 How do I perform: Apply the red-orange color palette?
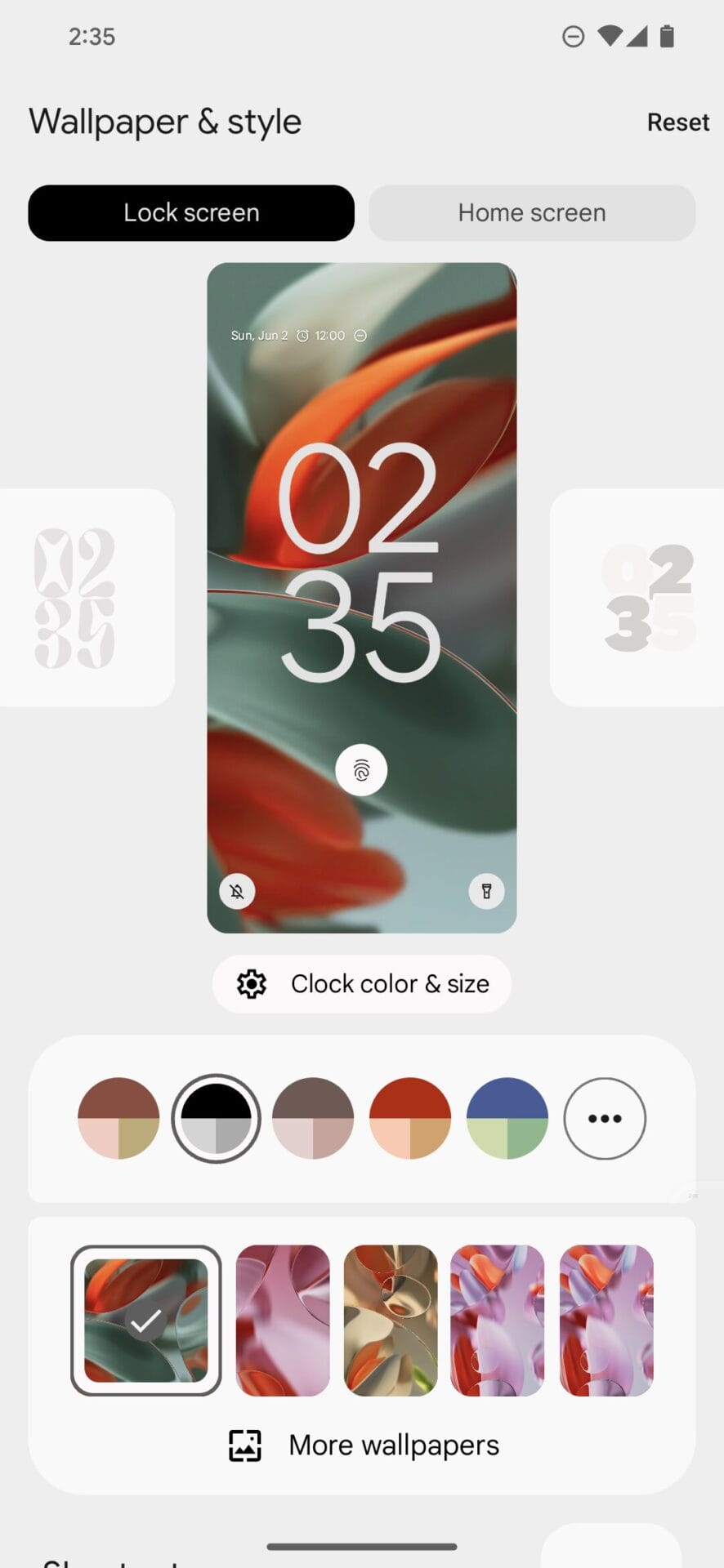coord(410,1118)
